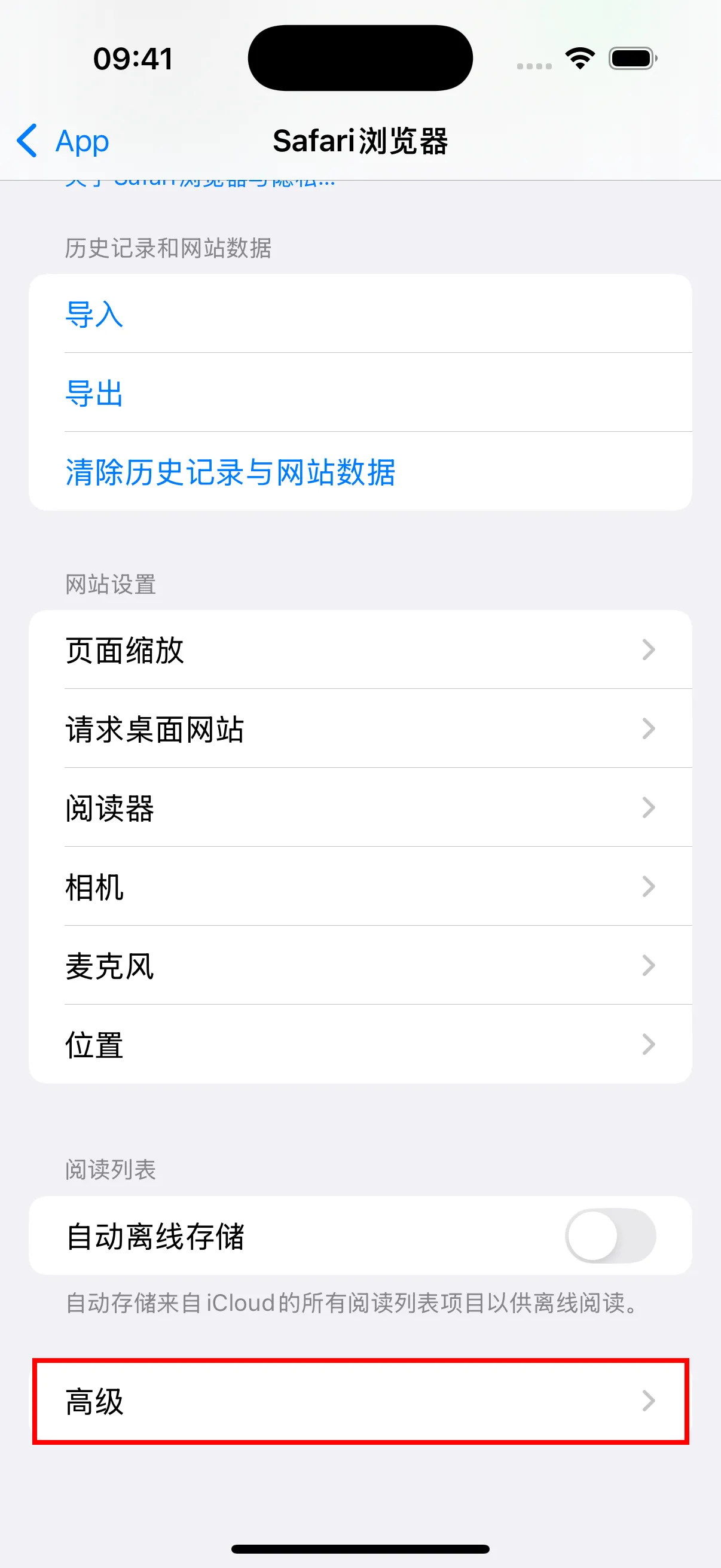Tap 清除历史记录与网站数据
The width and height of the screenshot is (721, 1568).
(230, 472)
